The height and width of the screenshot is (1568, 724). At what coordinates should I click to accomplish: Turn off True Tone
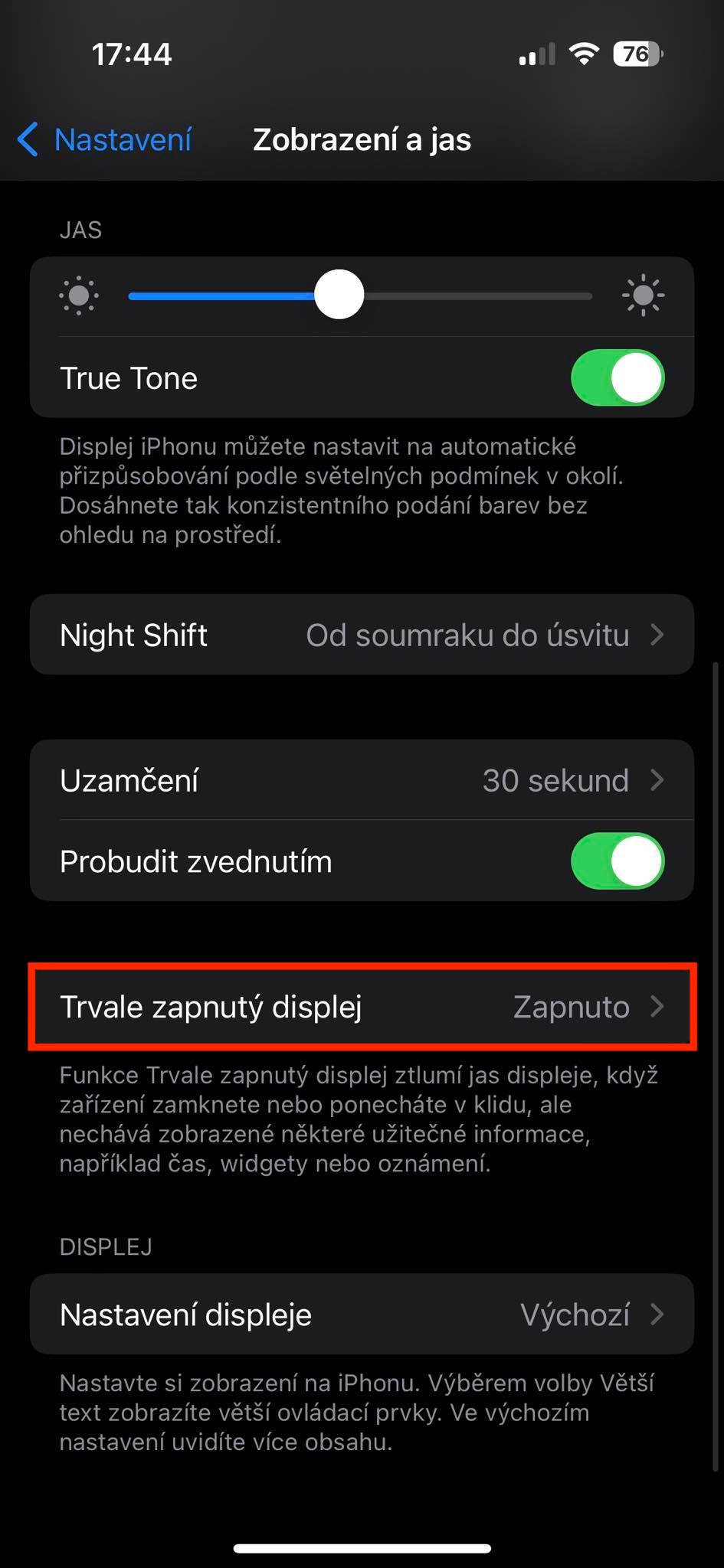coord(617,378)
